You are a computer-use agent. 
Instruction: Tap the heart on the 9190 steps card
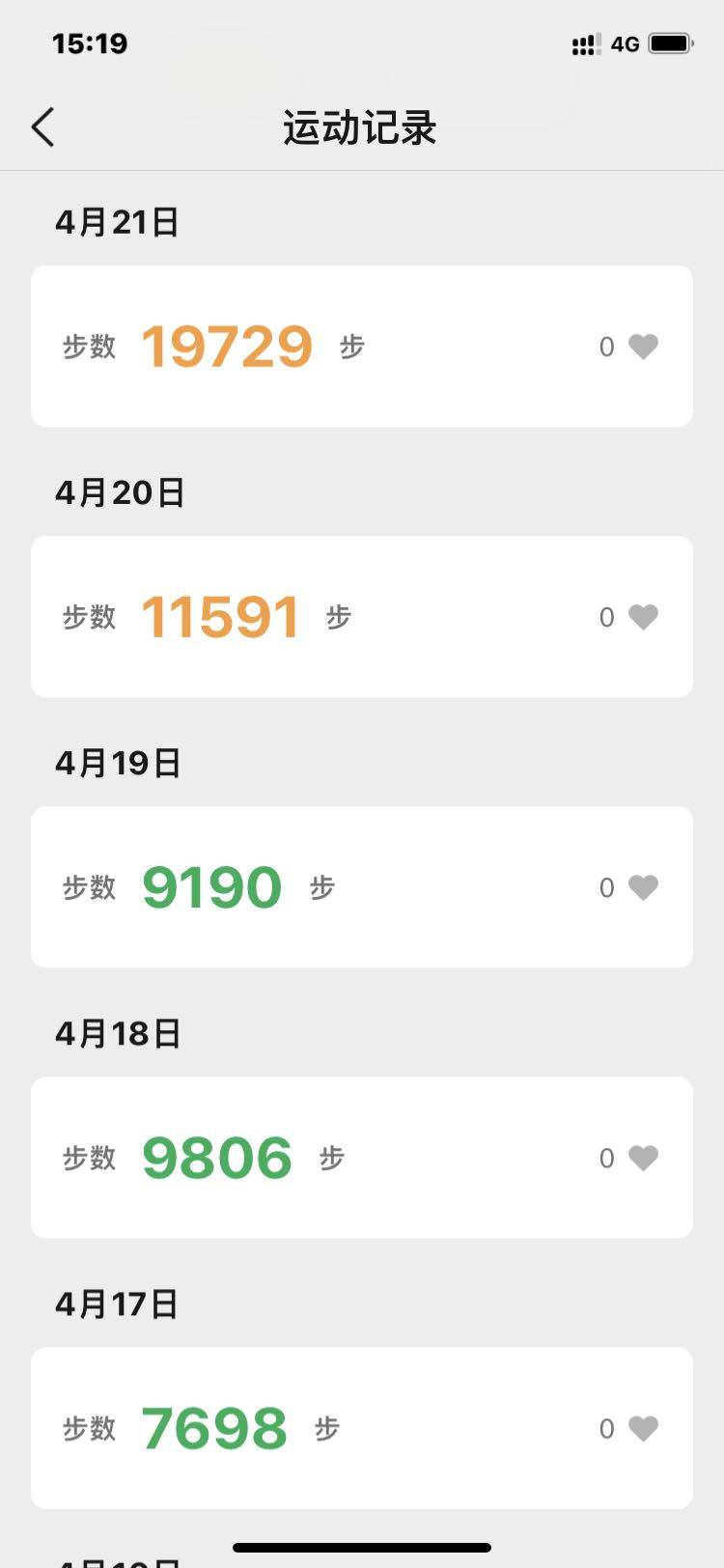click(643, 887)
